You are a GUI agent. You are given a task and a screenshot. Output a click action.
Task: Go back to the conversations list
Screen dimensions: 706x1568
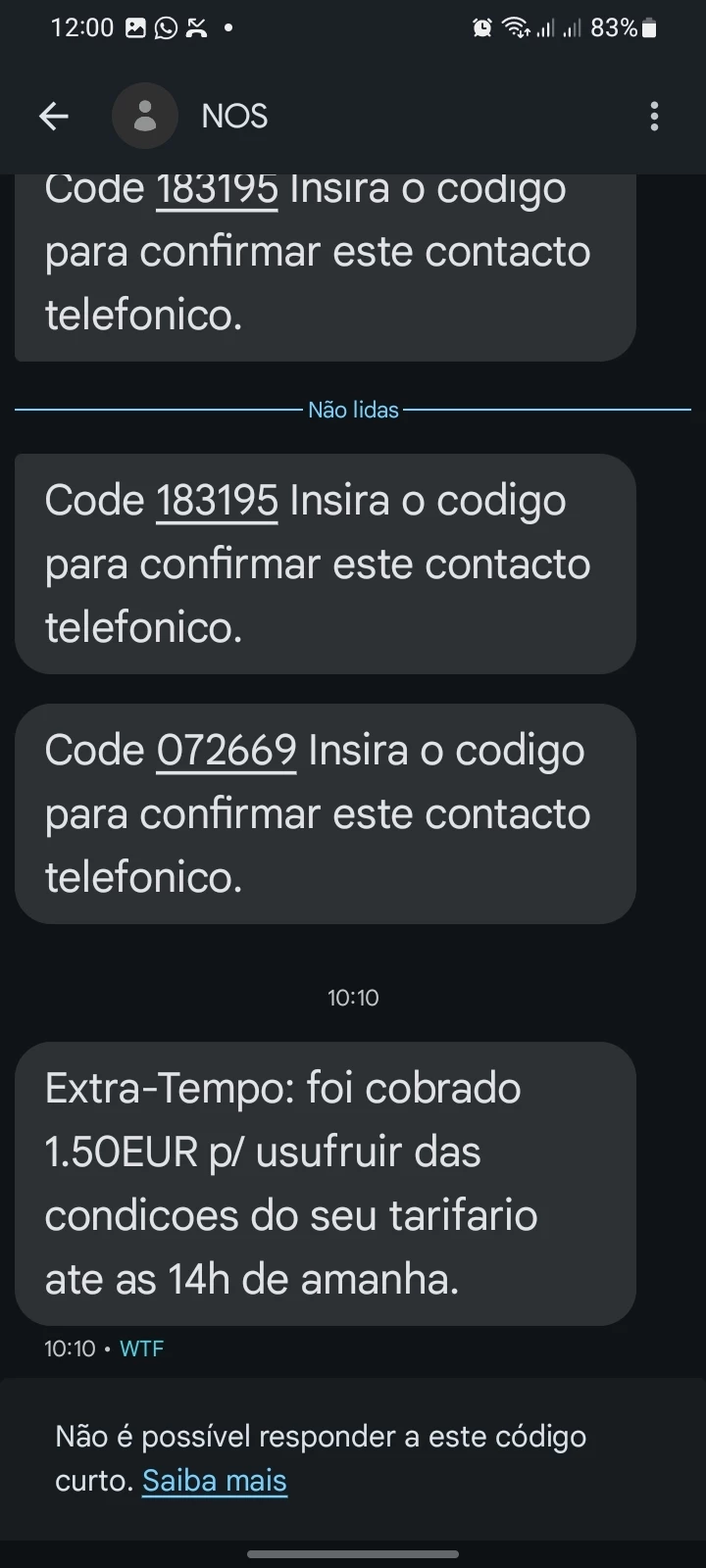54,117
